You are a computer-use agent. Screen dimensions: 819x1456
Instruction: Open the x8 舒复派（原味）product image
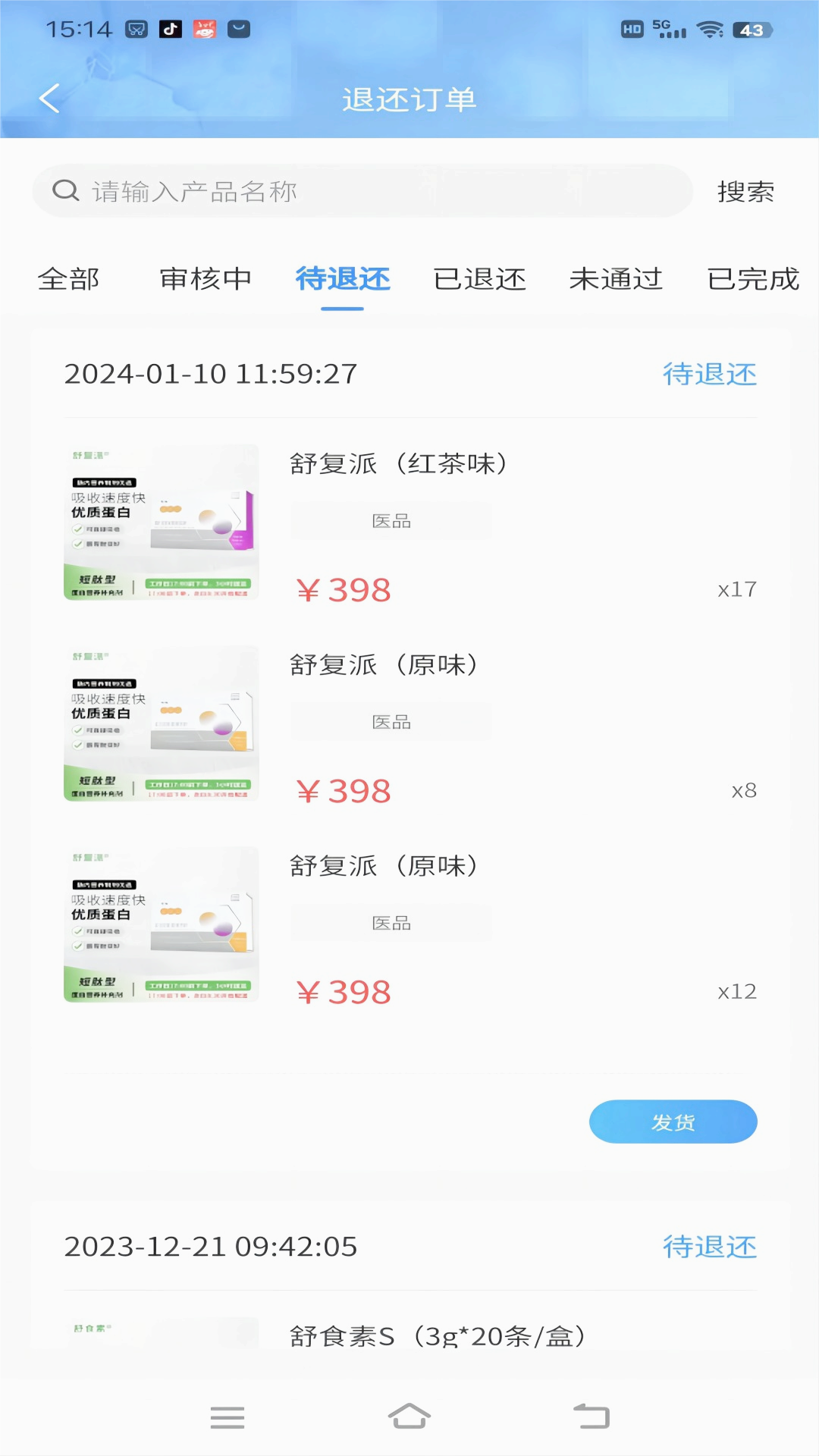pyautogui.click(x=160, y=725)
